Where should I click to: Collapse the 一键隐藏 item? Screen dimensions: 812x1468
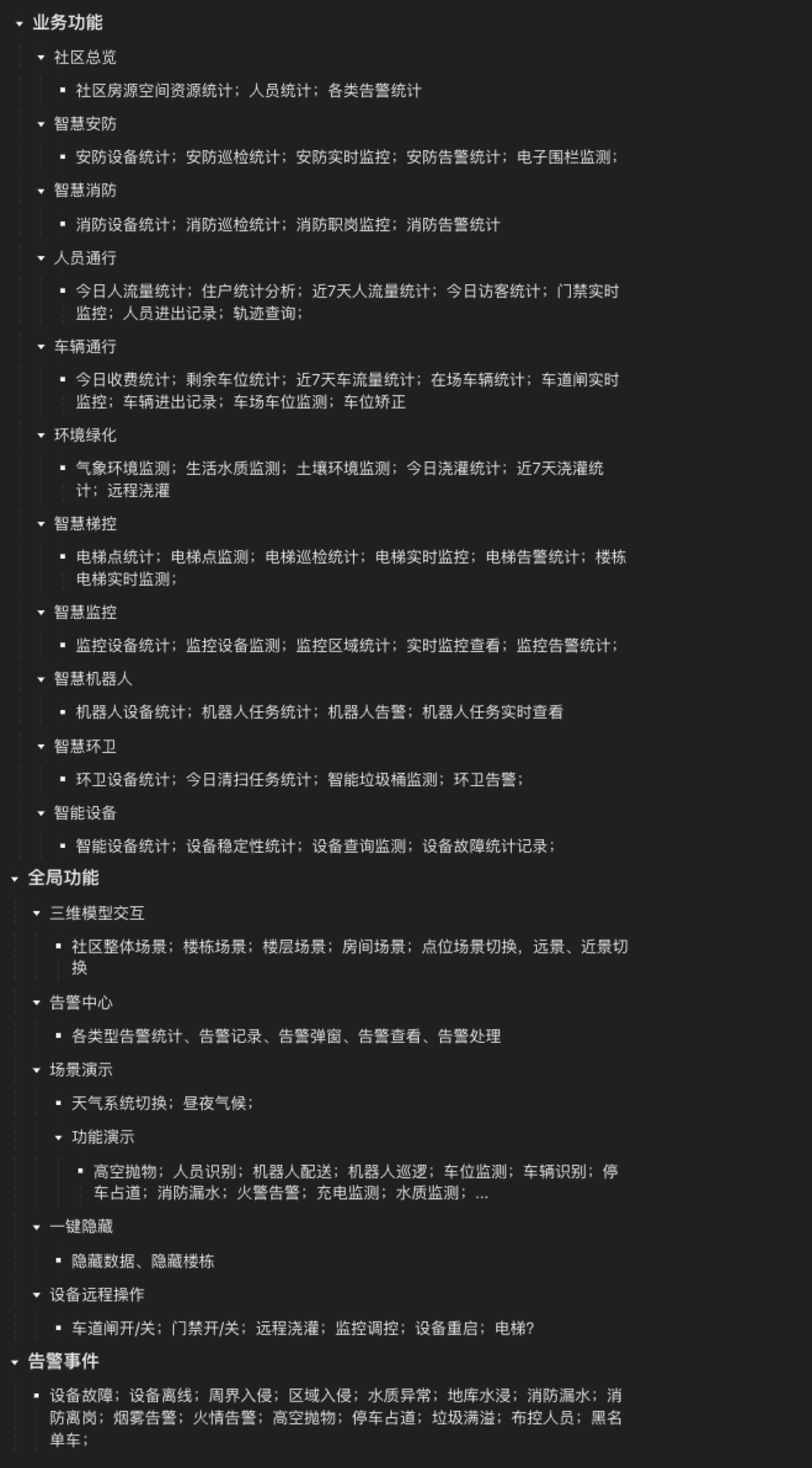(37, 1227)
